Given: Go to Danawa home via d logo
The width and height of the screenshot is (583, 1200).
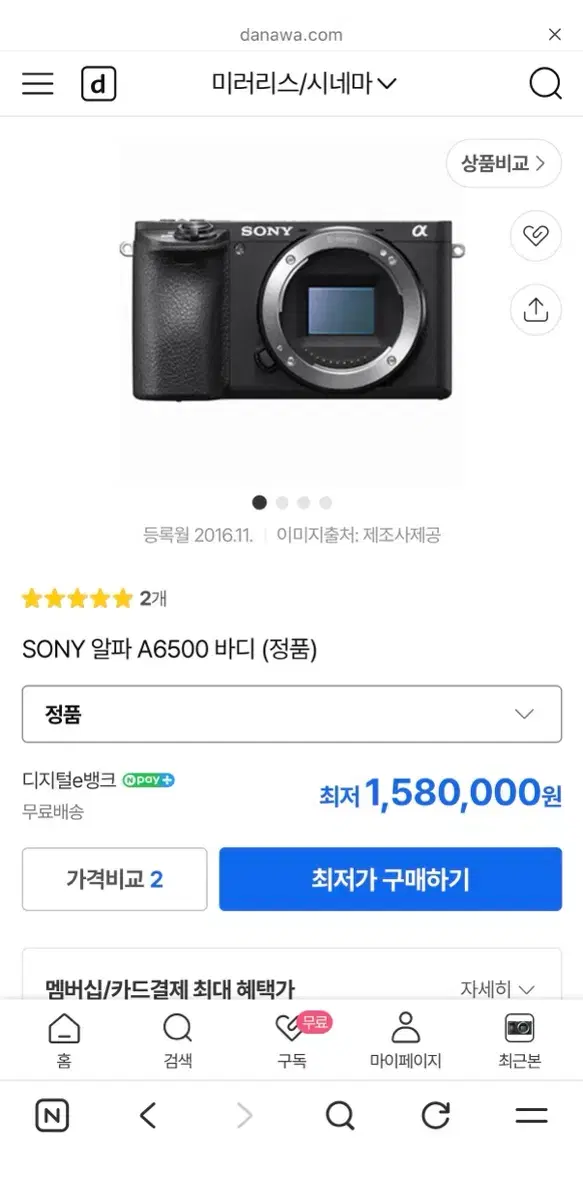Looking at the screenshot, I should pyautogui.click(x=99, y=85).
